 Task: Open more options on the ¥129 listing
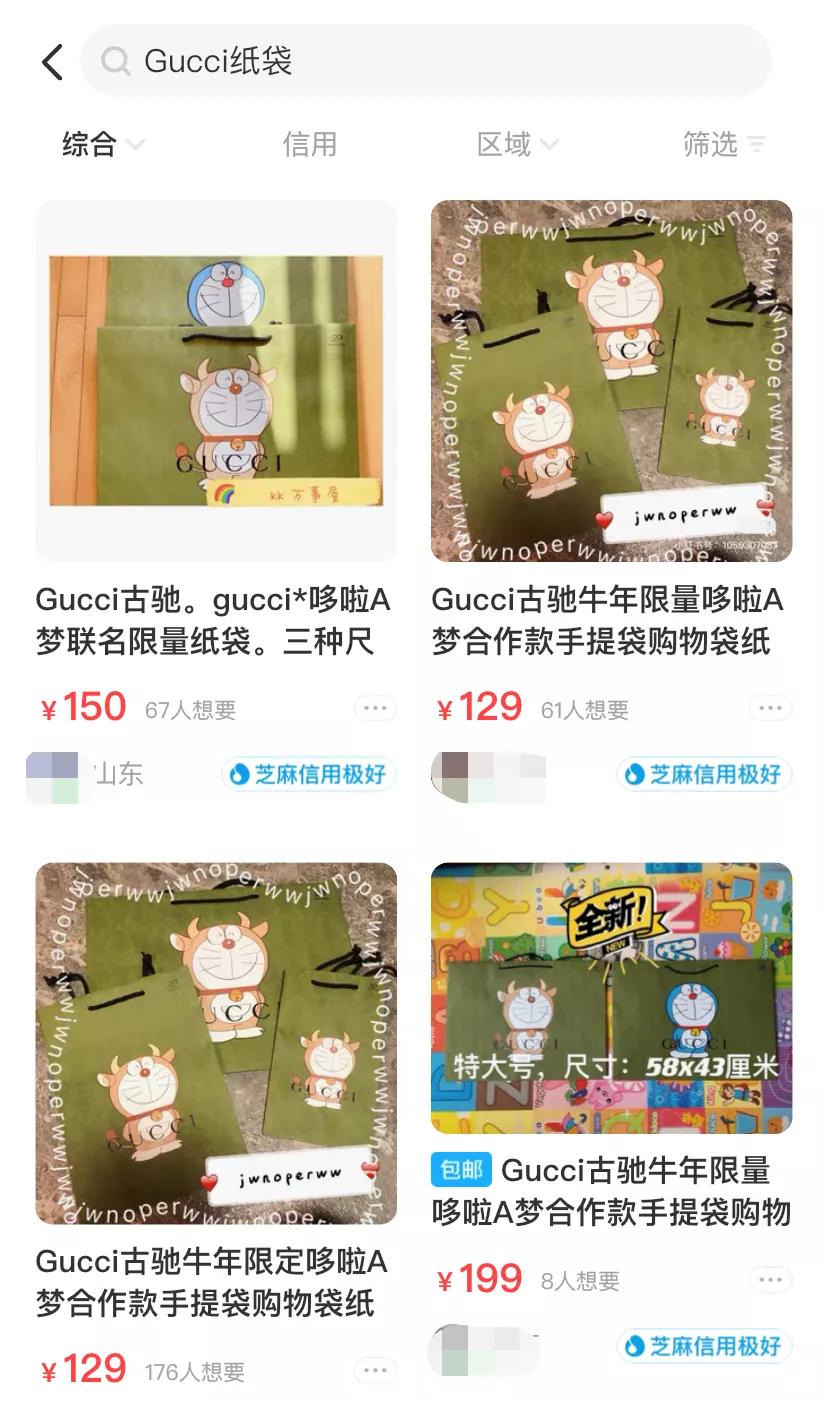769,707
